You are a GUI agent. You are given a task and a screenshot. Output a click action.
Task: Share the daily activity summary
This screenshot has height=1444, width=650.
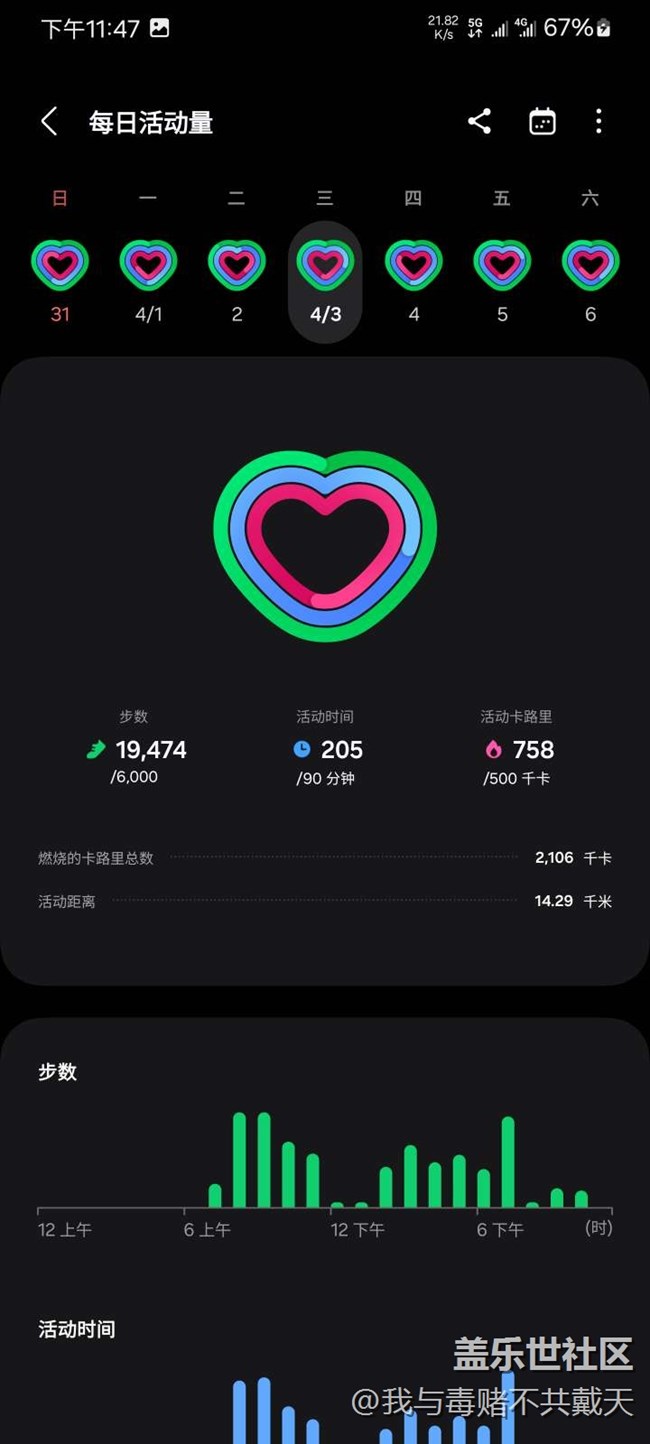click(x=479, y=122)
